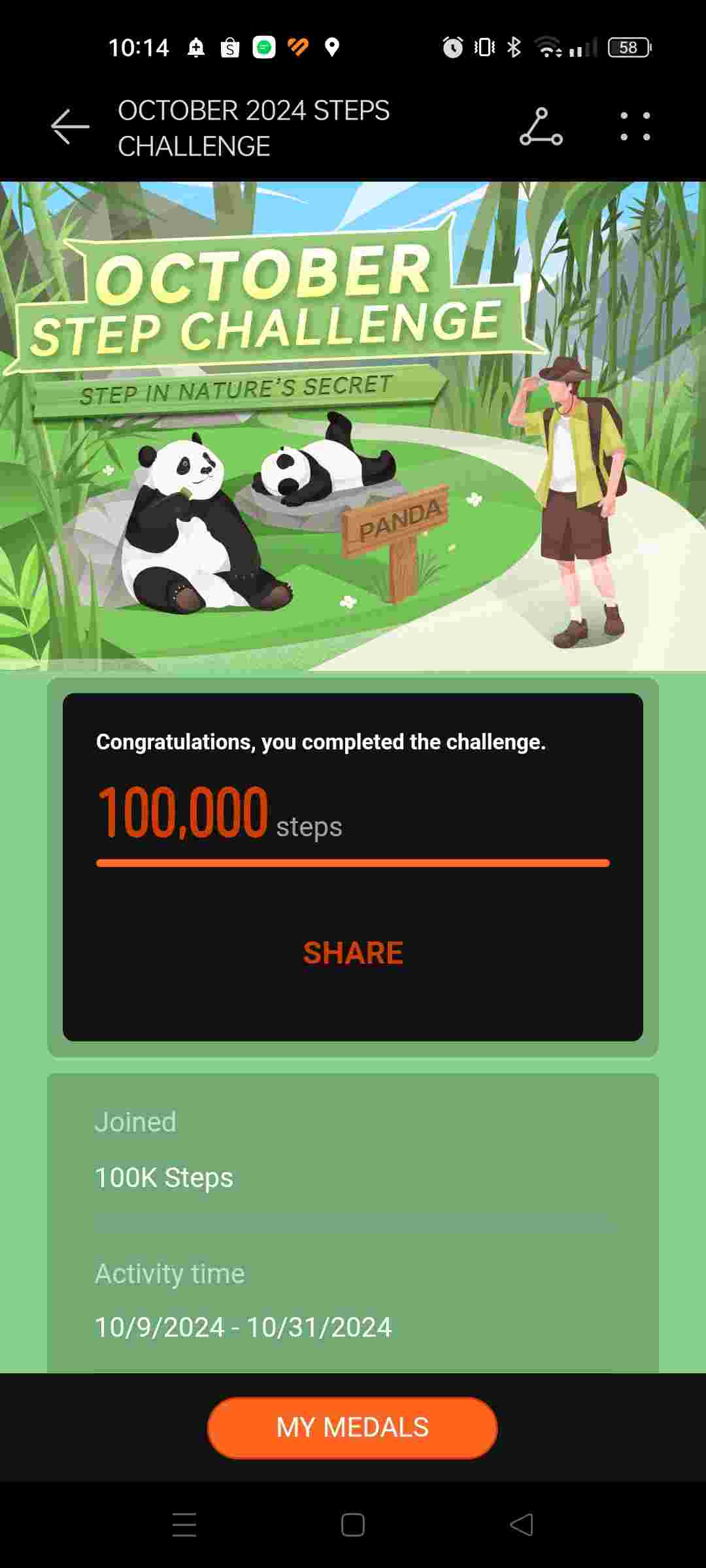Open the four-dot more options menu

[x=635, y=127]
